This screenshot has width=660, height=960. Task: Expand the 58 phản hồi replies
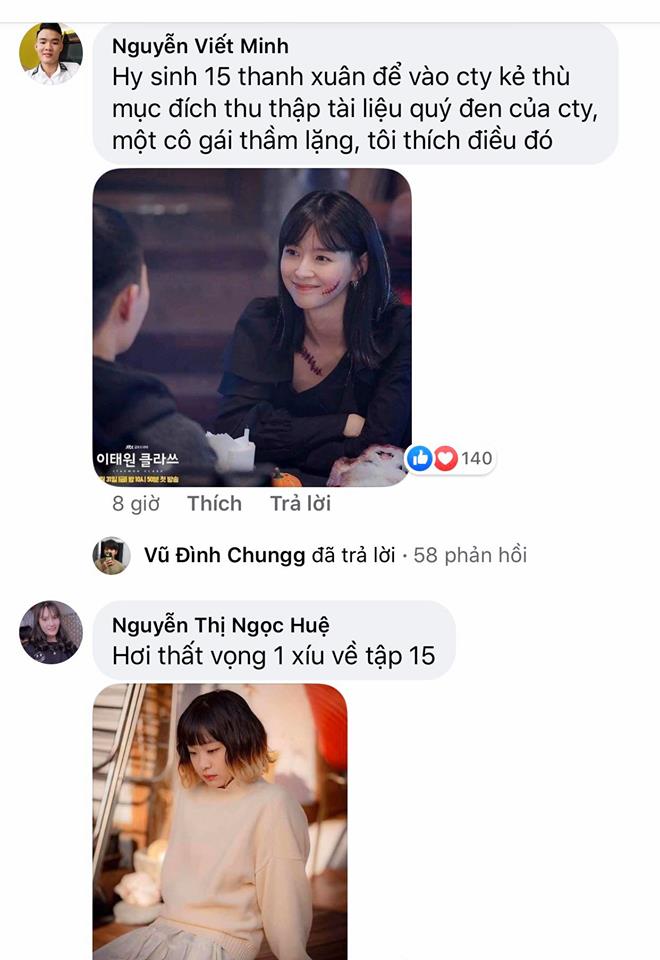[x=469, y=555]
